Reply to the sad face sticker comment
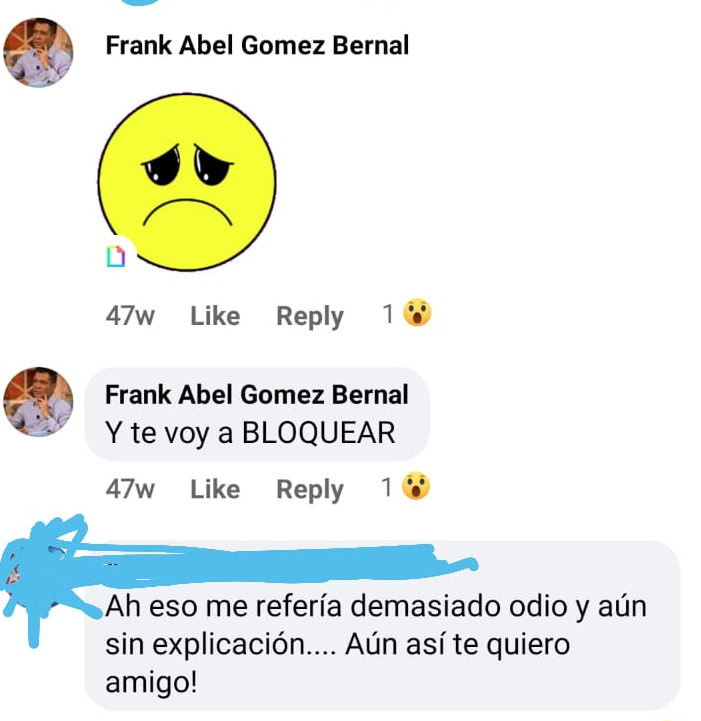The height and width of the screenshot is (721, 701). (x=309, y=316)
